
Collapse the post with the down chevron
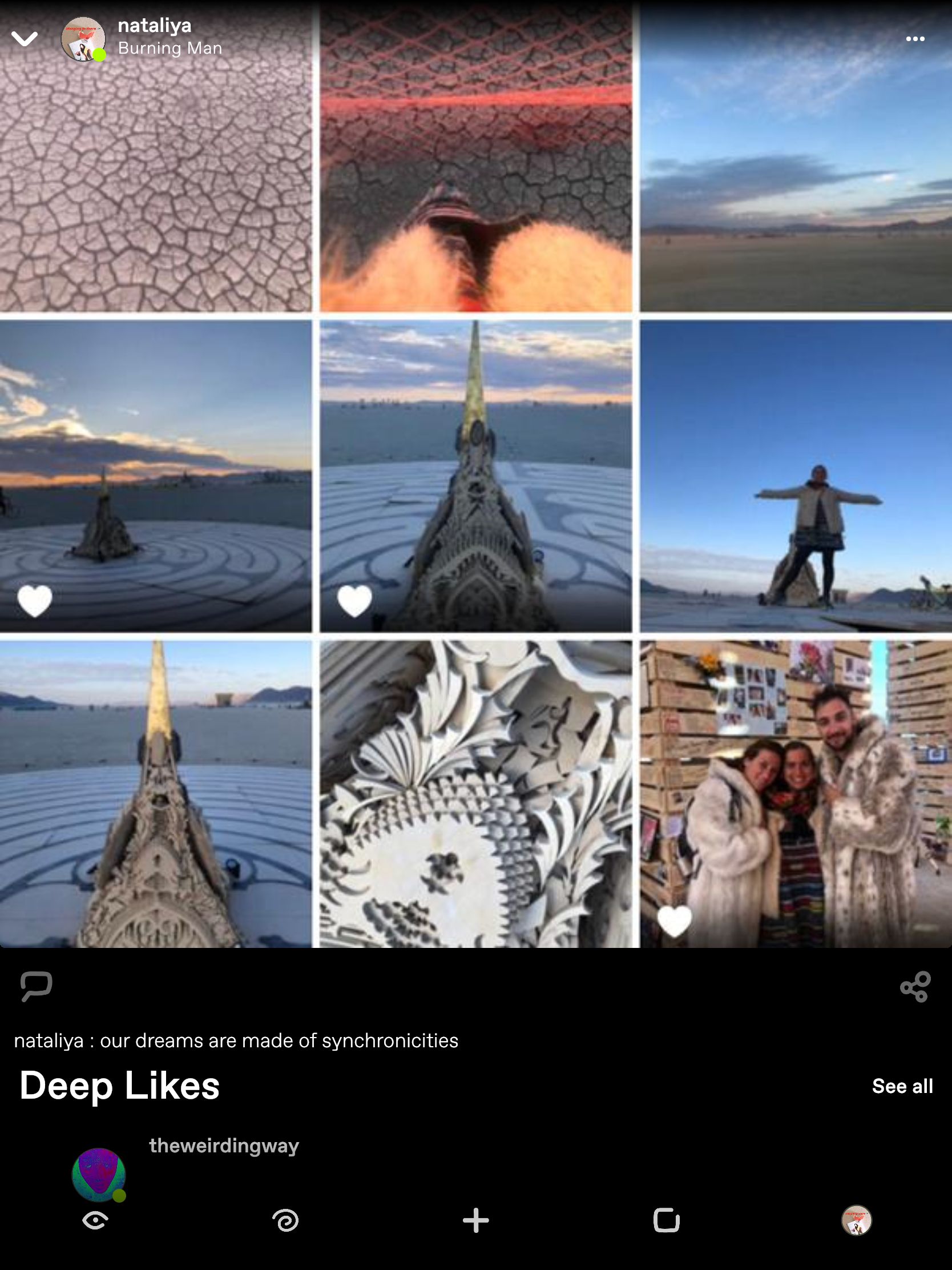point(25,38)
